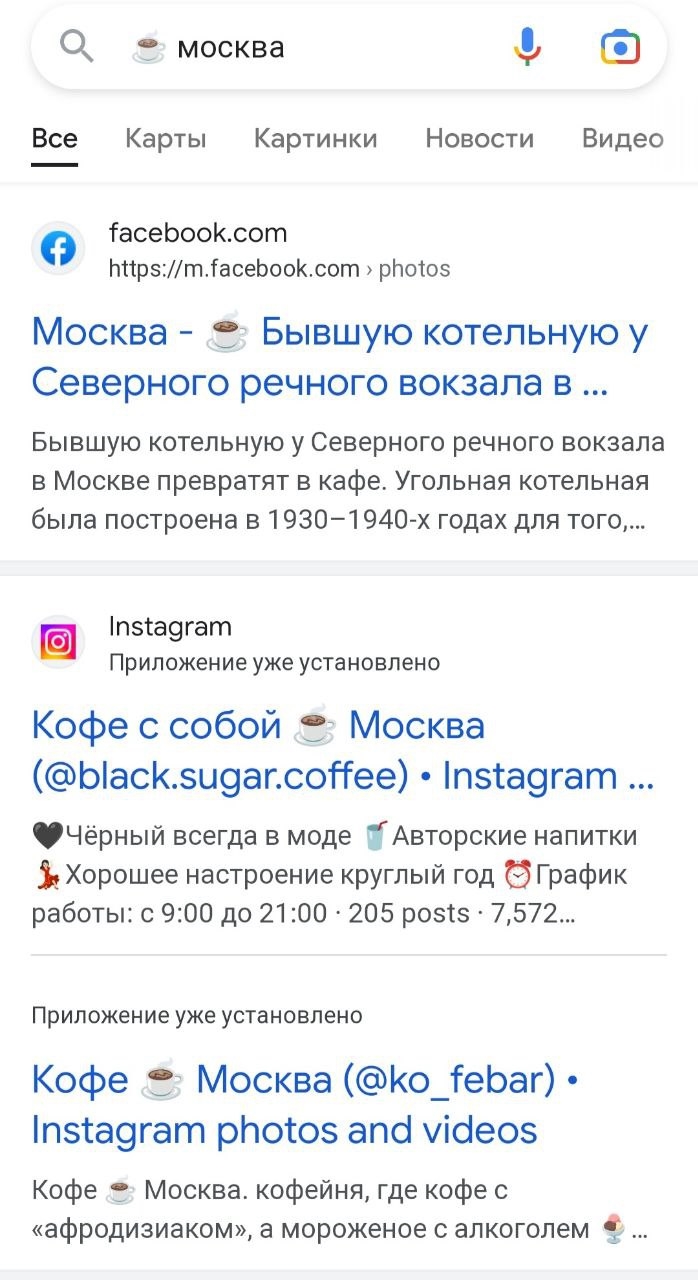Start voice search with the microphone icon
698x1280 pixels.
(528, 47)
